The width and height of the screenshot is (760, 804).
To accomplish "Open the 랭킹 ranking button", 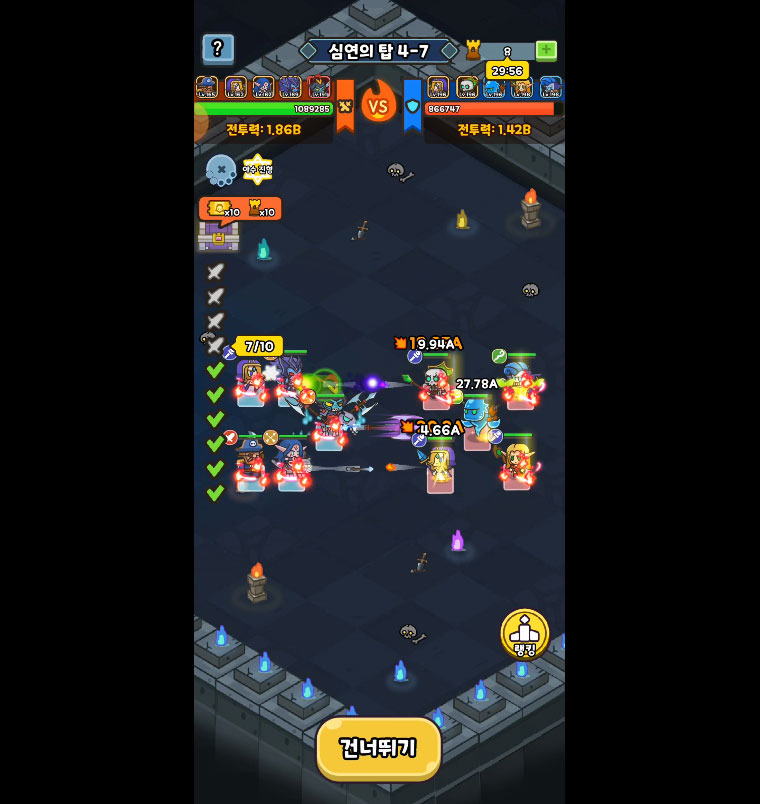I will 524,633.
